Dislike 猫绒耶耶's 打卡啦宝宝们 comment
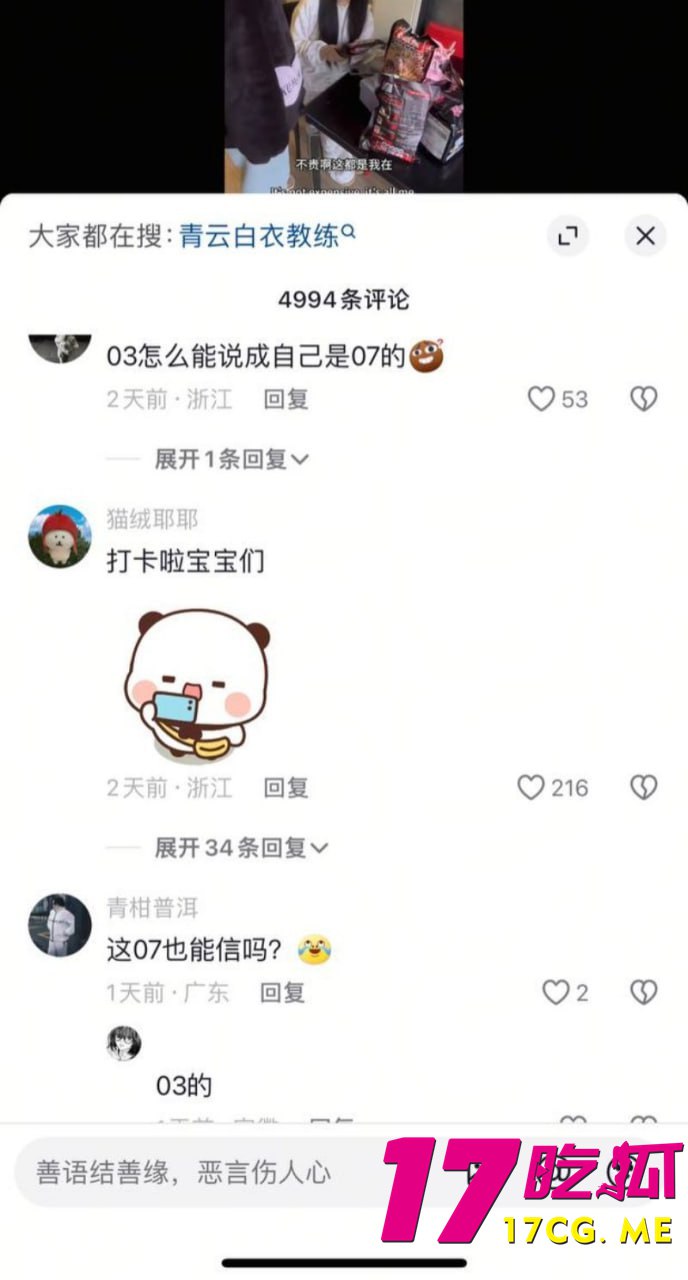Viewport: 688px width, 1280px height. click(643, 788)
